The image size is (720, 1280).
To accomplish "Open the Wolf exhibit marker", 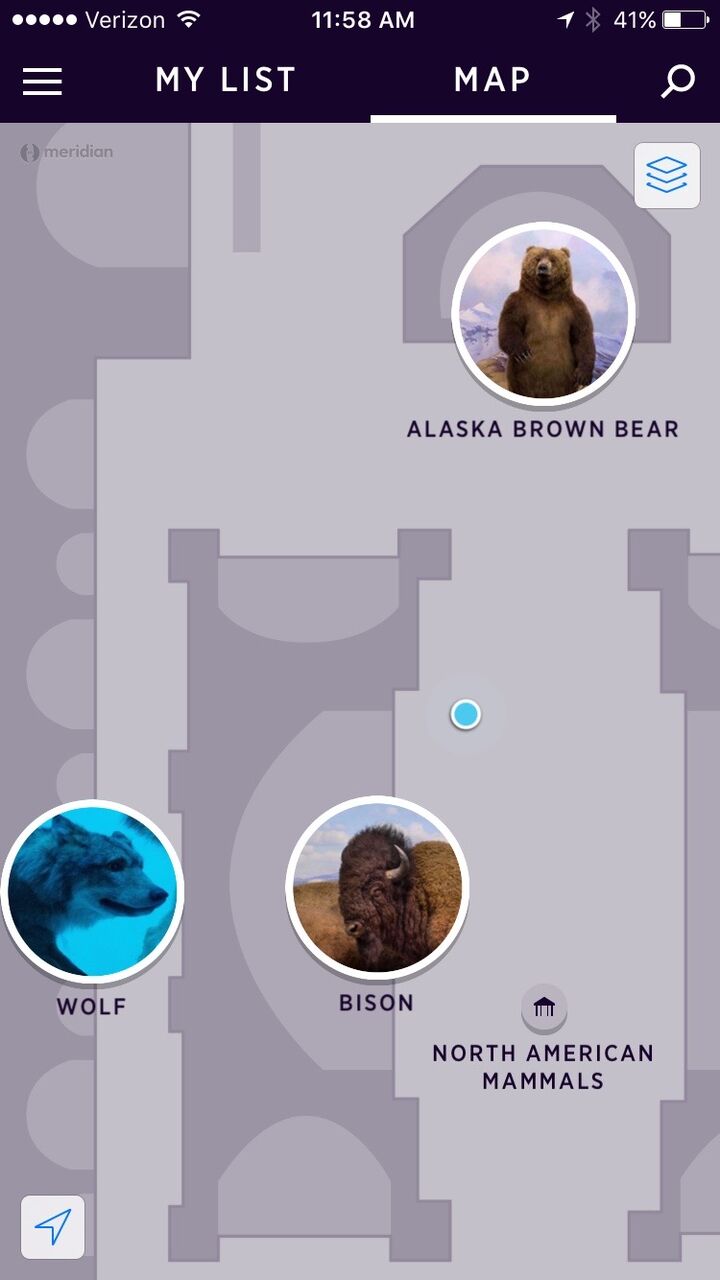I will 92,891.
